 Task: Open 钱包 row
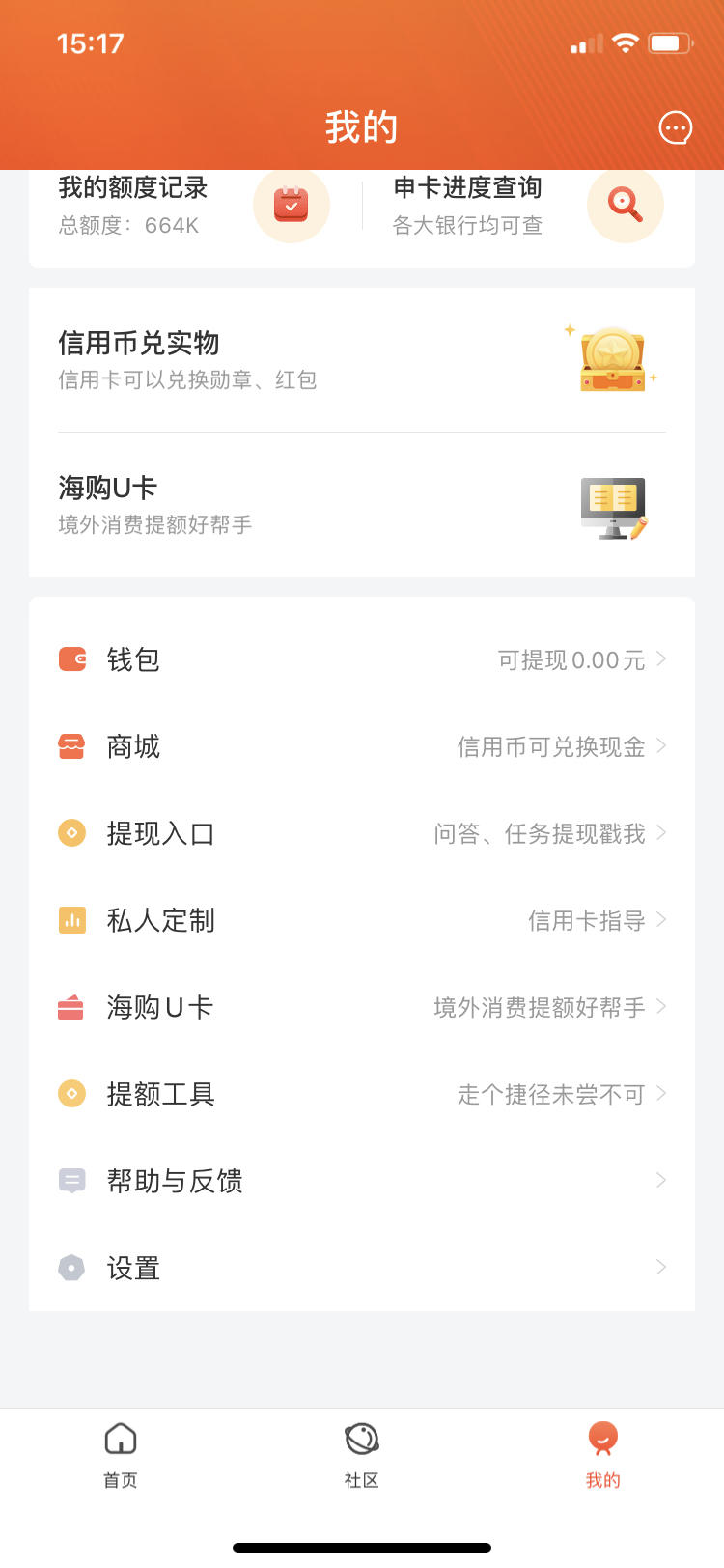(x=362, y=659)
